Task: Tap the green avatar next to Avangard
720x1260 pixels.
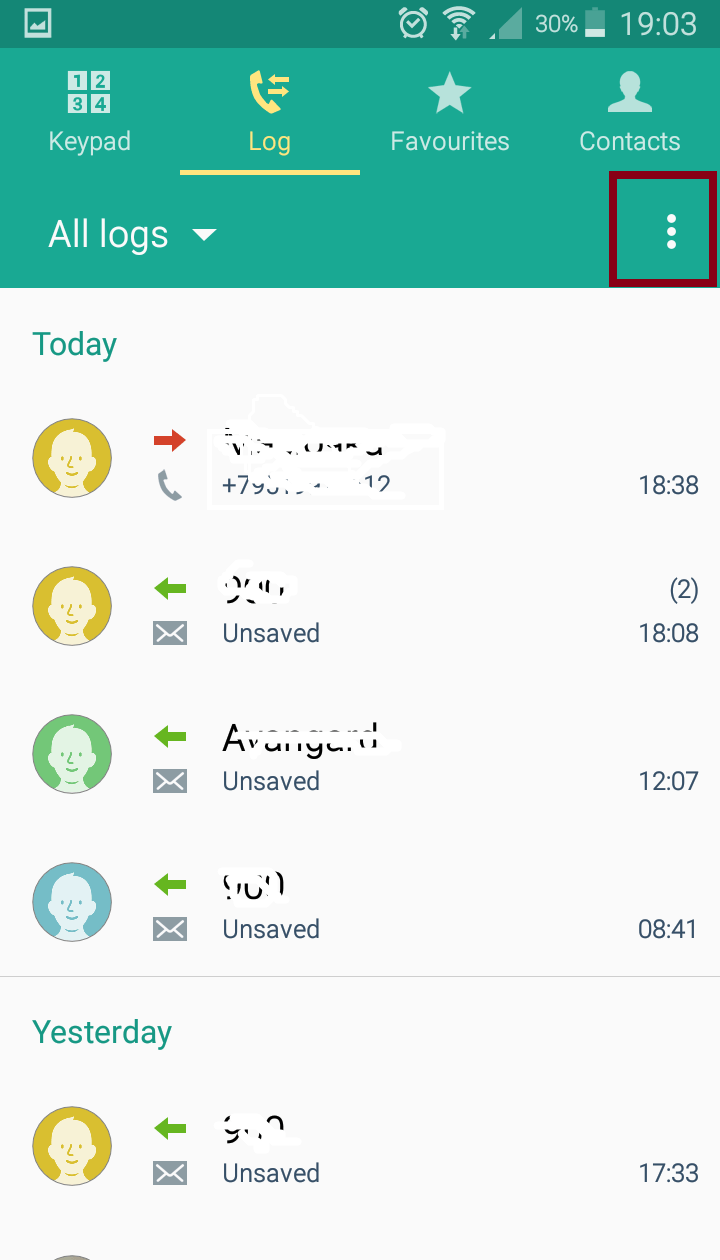Action: point(72,755)
